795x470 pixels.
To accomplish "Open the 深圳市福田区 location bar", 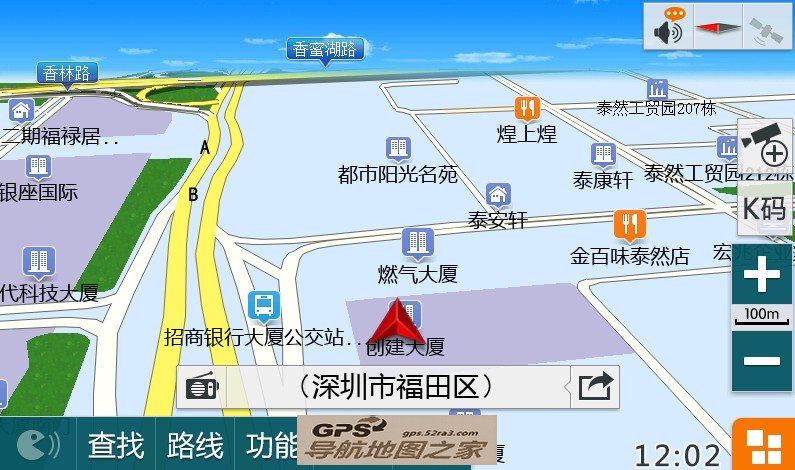I will [x=395, y=386].
